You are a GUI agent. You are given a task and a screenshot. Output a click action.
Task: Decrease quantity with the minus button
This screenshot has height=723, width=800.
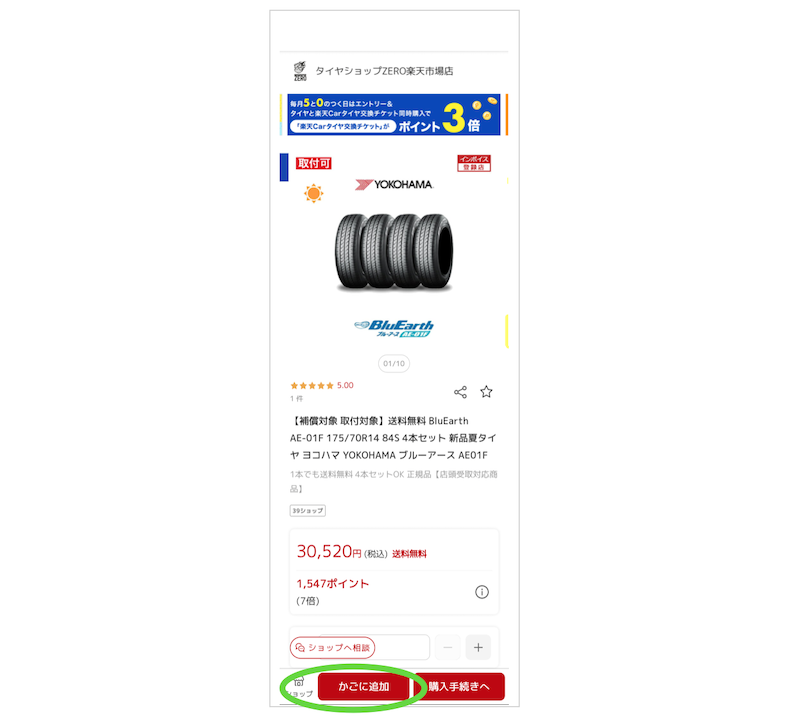click(x=447, y=647)
